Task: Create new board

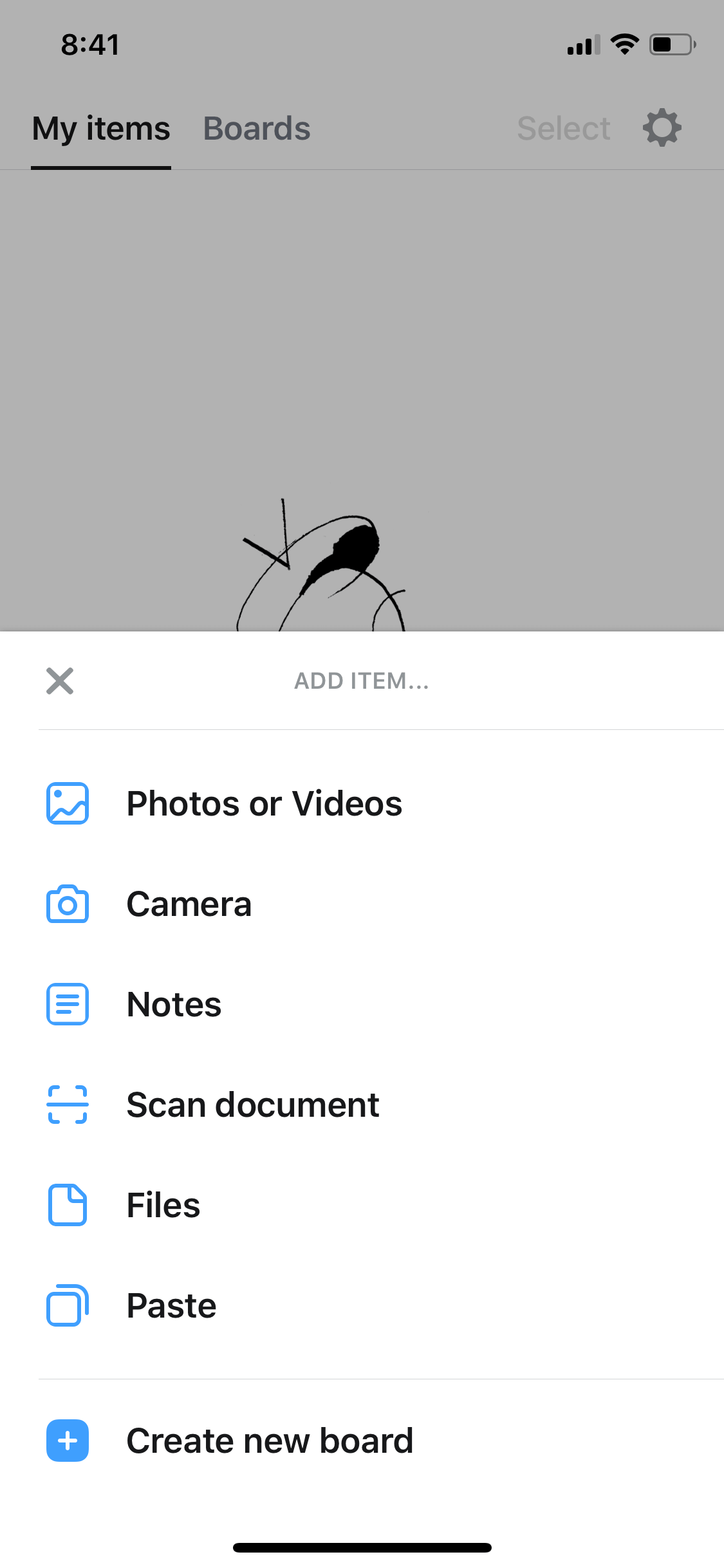Action: [362, 1441]
